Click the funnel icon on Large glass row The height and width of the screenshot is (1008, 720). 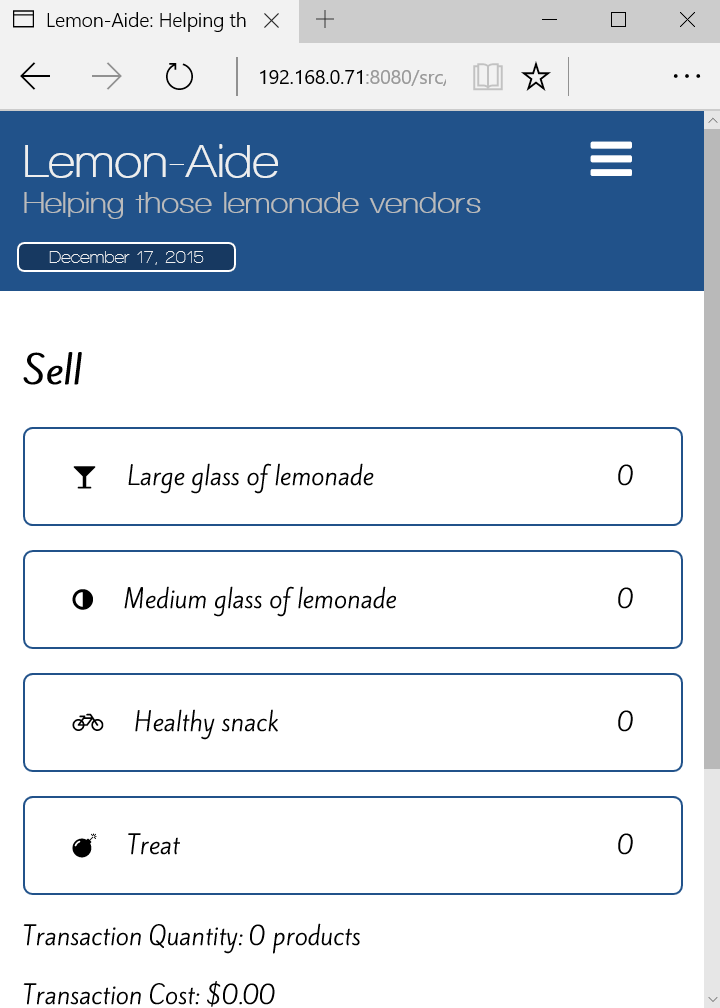[84, 476]
